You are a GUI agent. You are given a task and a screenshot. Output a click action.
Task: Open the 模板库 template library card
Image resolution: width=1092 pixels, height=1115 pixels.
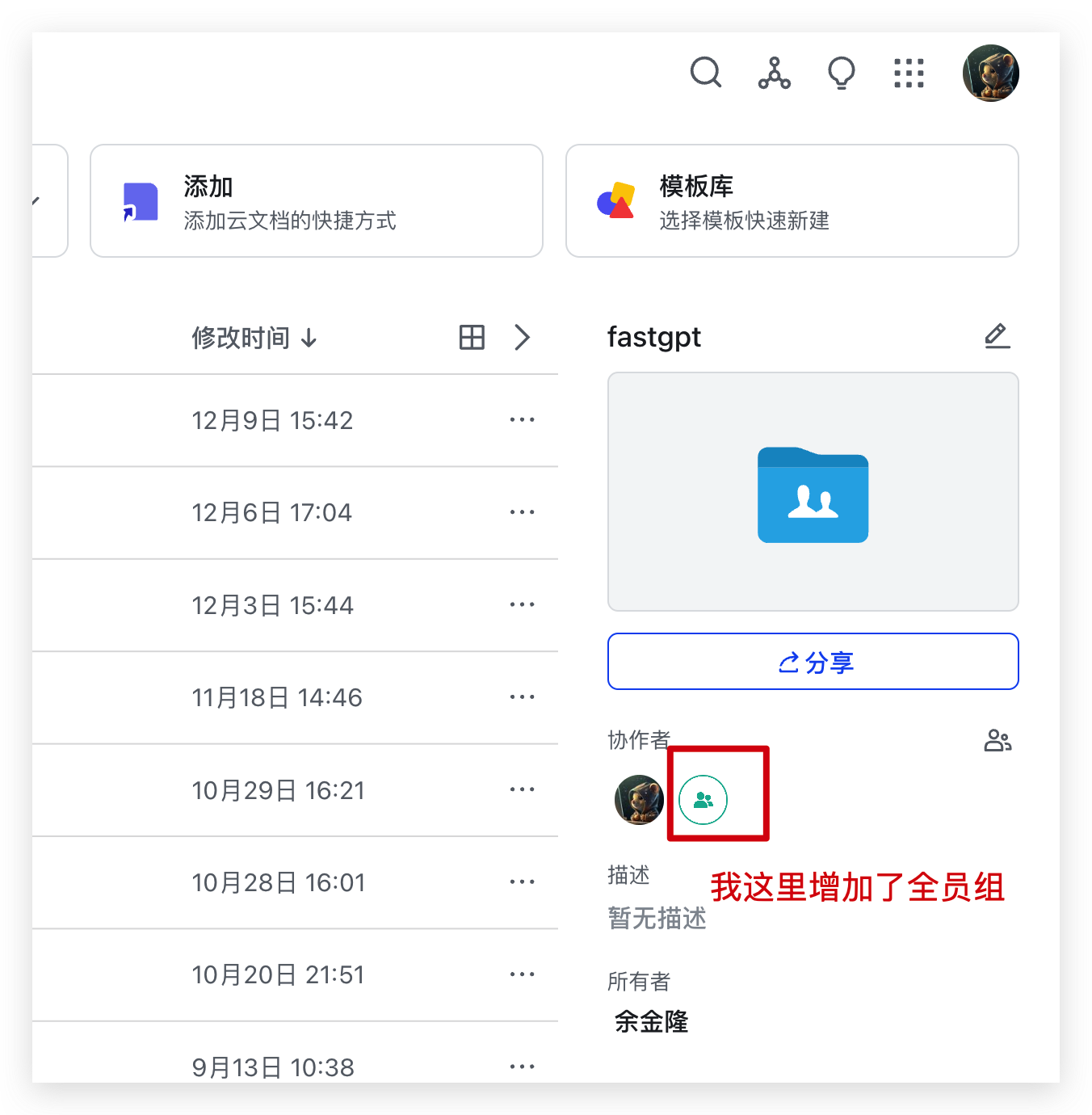[792, 201]
